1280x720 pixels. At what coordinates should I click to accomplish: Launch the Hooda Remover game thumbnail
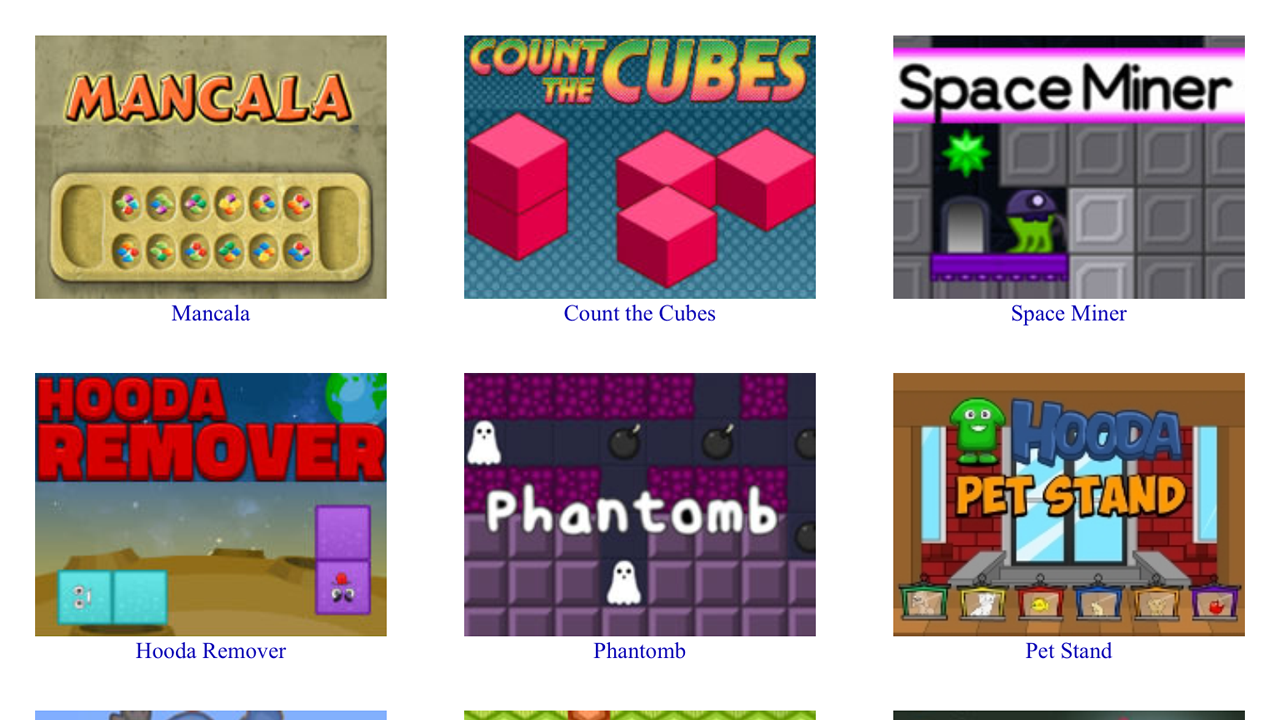[210, 504]
